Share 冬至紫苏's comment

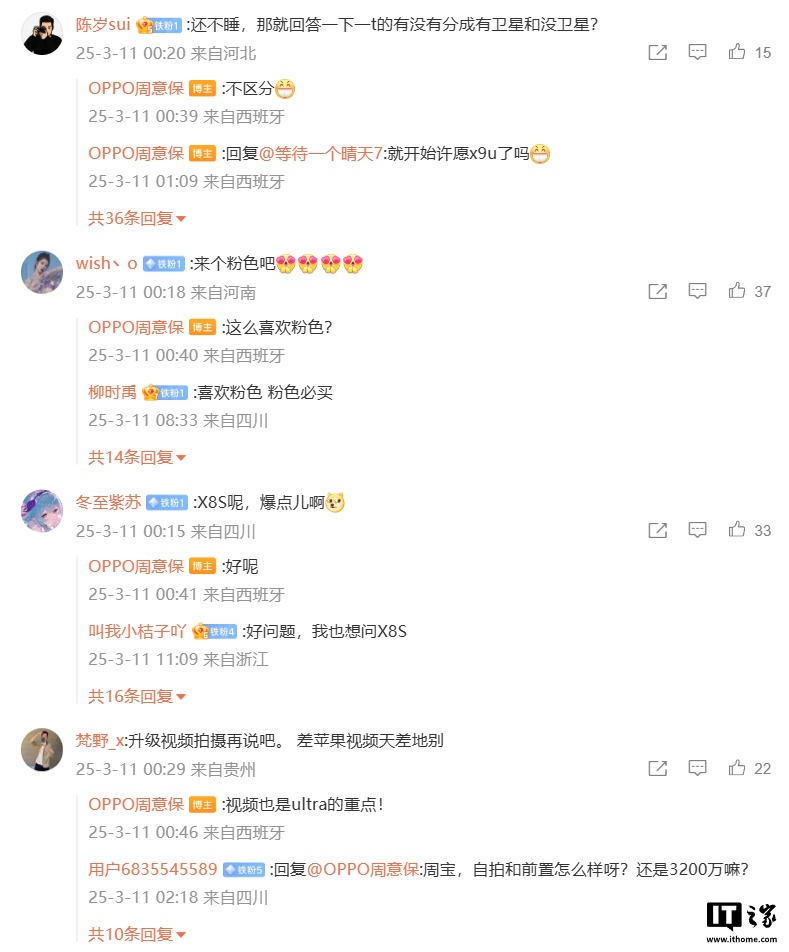[657, 530]
